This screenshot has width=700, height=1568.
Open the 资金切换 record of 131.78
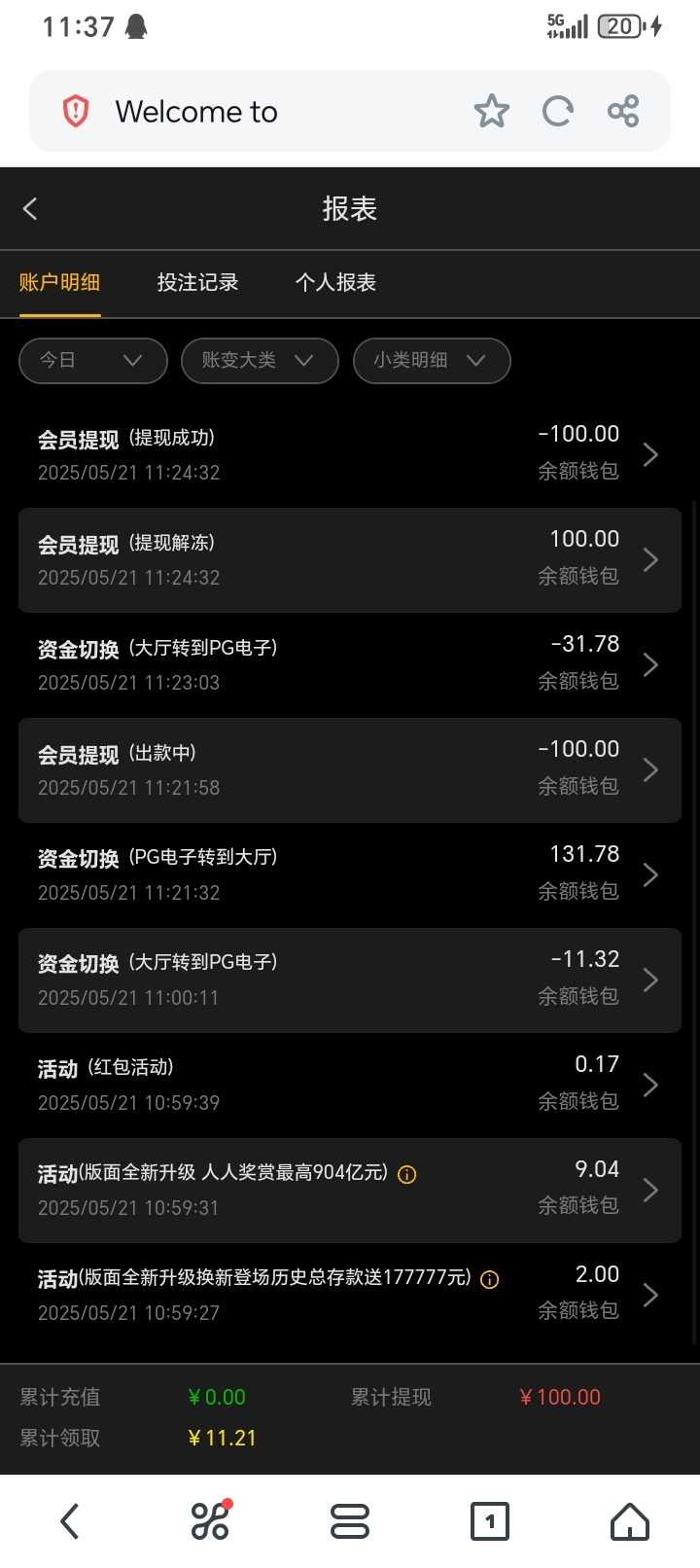tap(349, 874)
